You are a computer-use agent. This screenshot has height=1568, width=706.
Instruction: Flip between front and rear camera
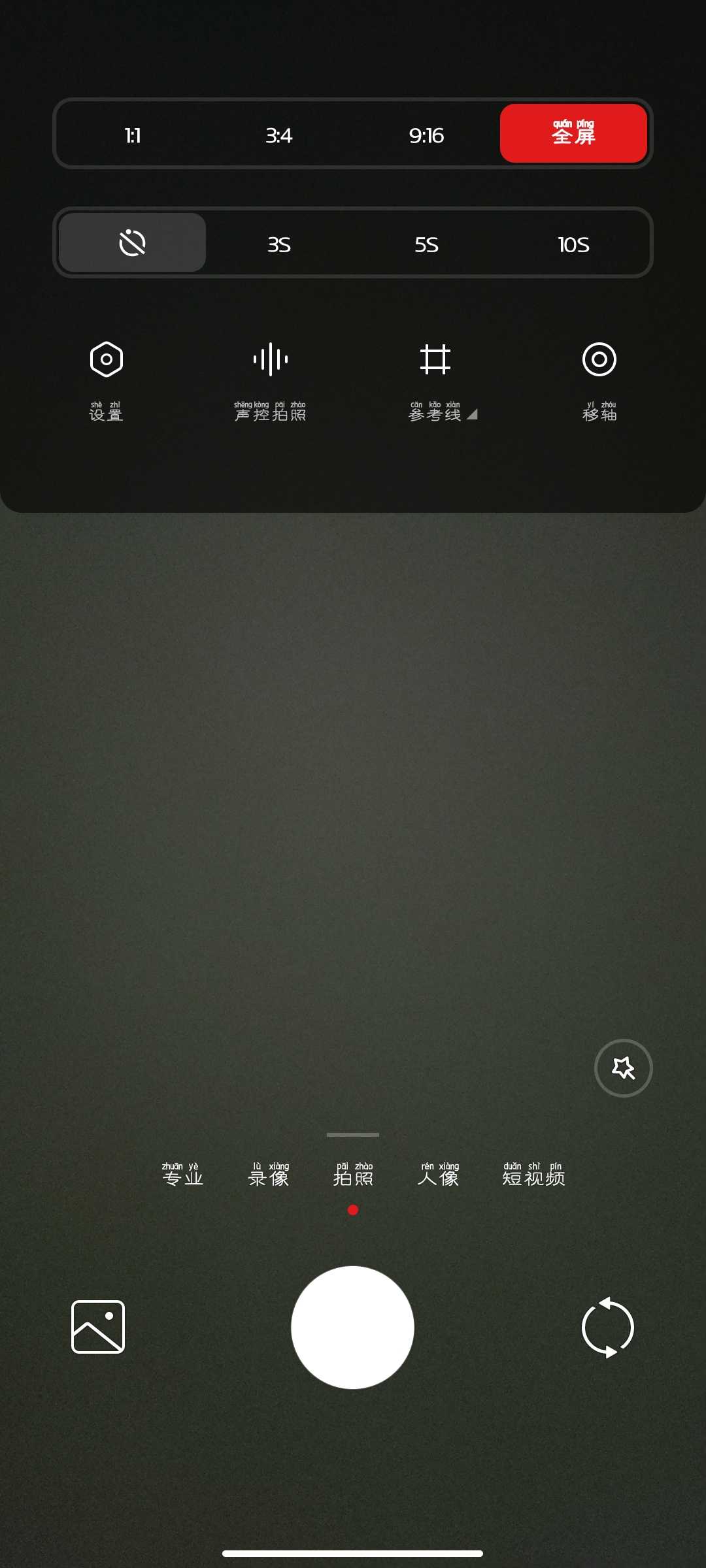pos(607,1327)
